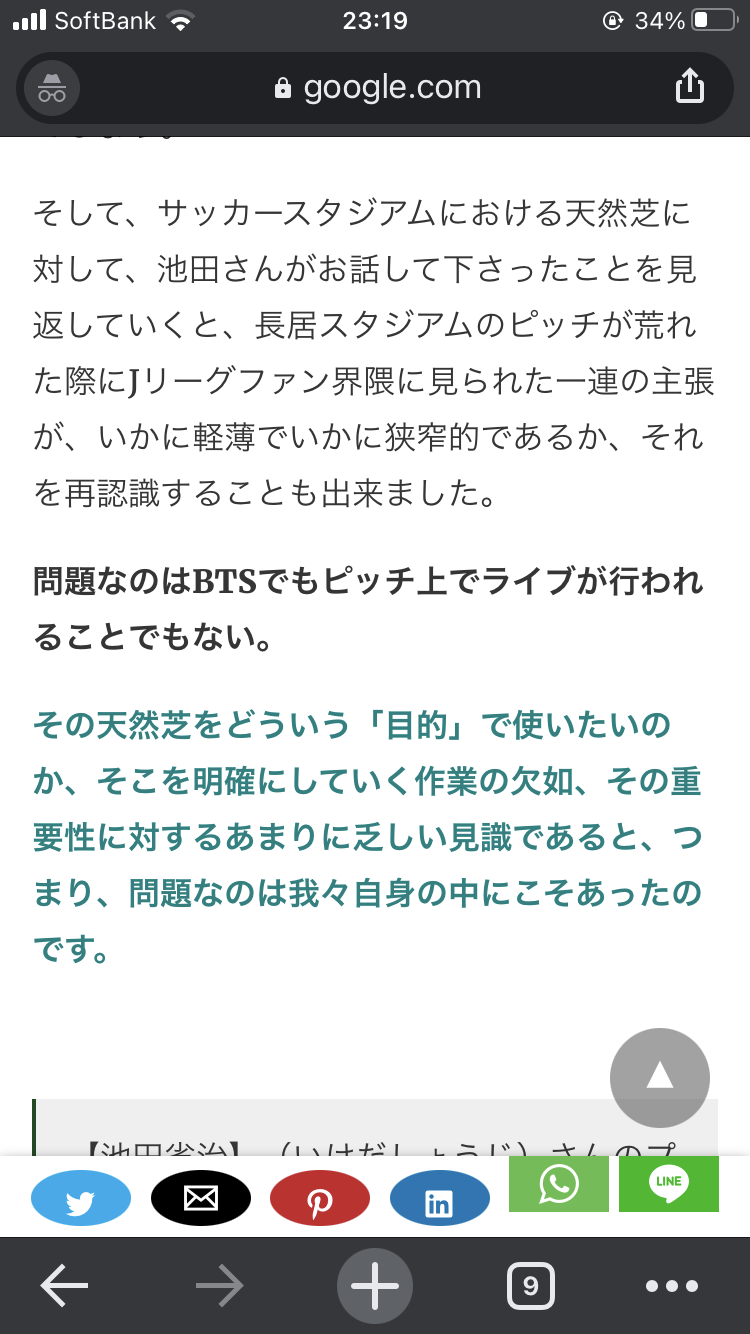Tap the google.com address bar
The width and height of the screenshot is (750, 1334).
tap(376, 88)
